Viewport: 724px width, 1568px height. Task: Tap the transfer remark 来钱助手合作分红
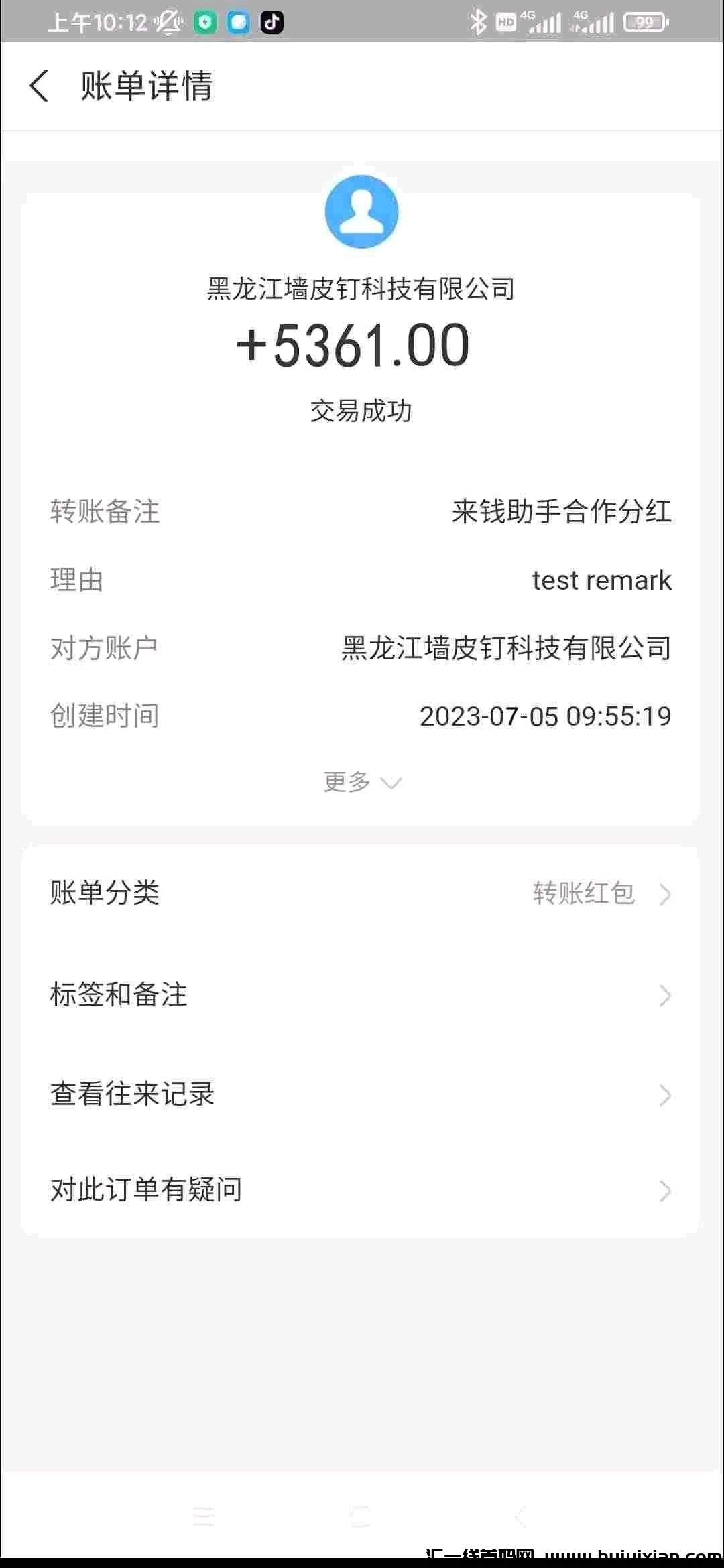563,512
